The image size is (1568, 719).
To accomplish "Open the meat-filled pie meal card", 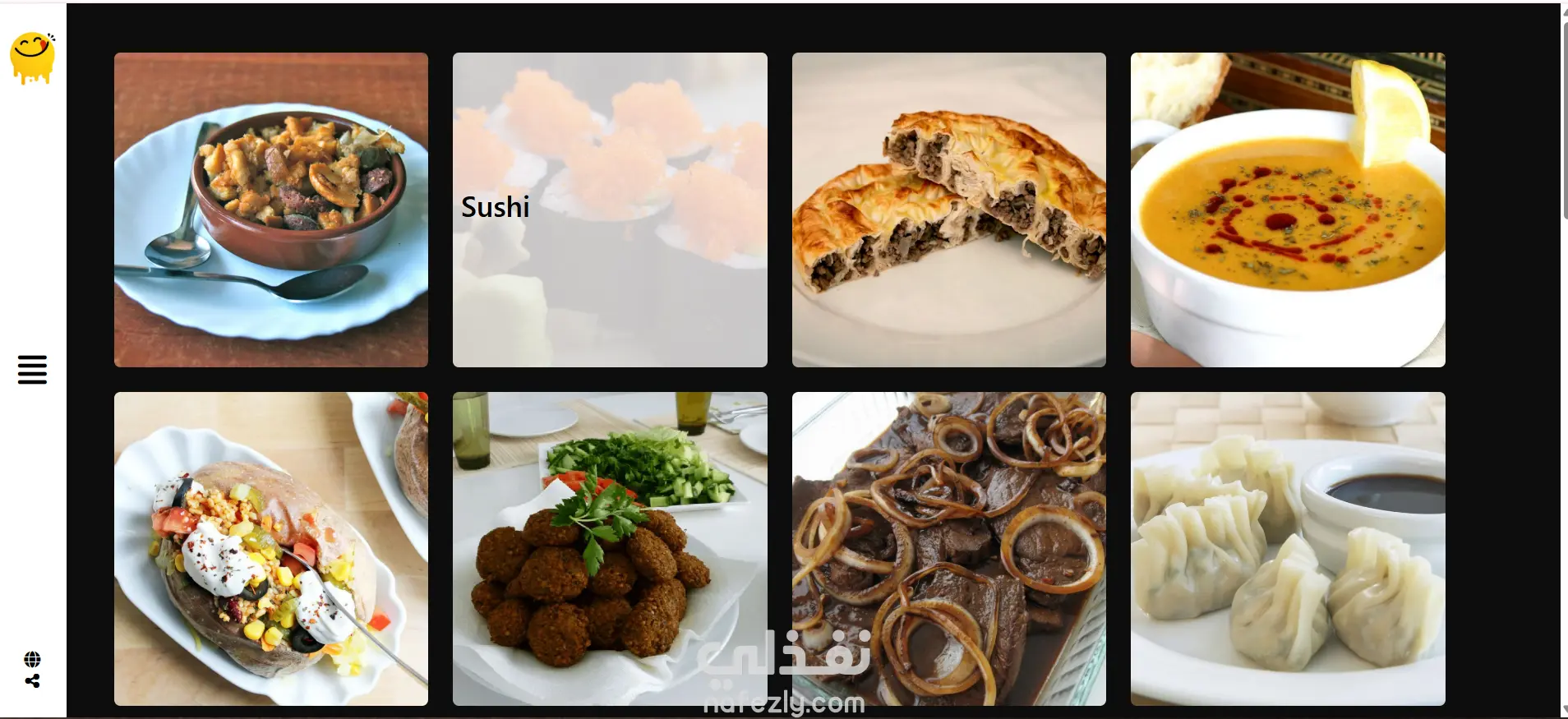I will (x=948, y=210).
